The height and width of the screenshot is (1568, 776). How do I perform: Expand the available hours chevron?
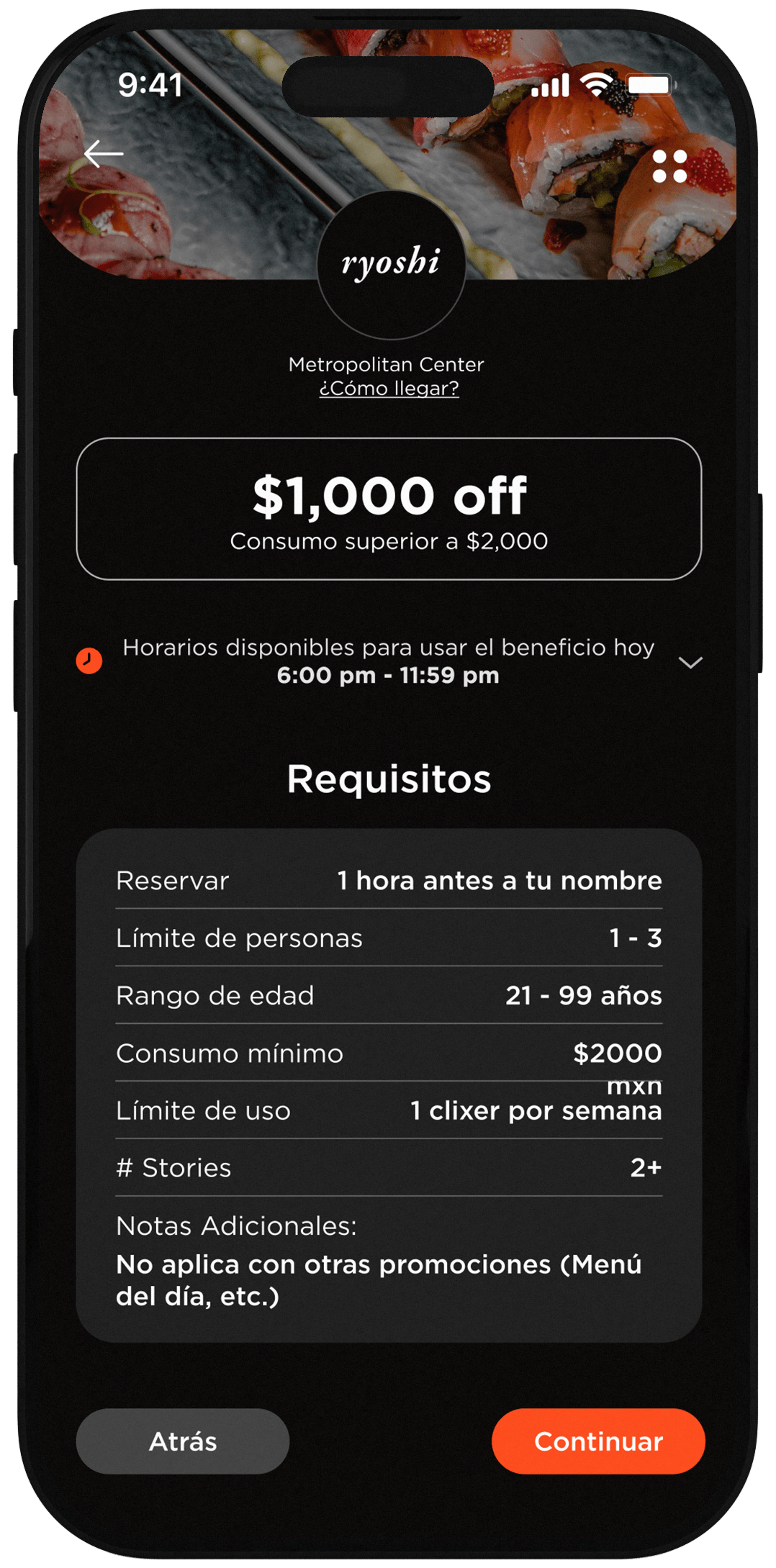click(x=690, y=663)
